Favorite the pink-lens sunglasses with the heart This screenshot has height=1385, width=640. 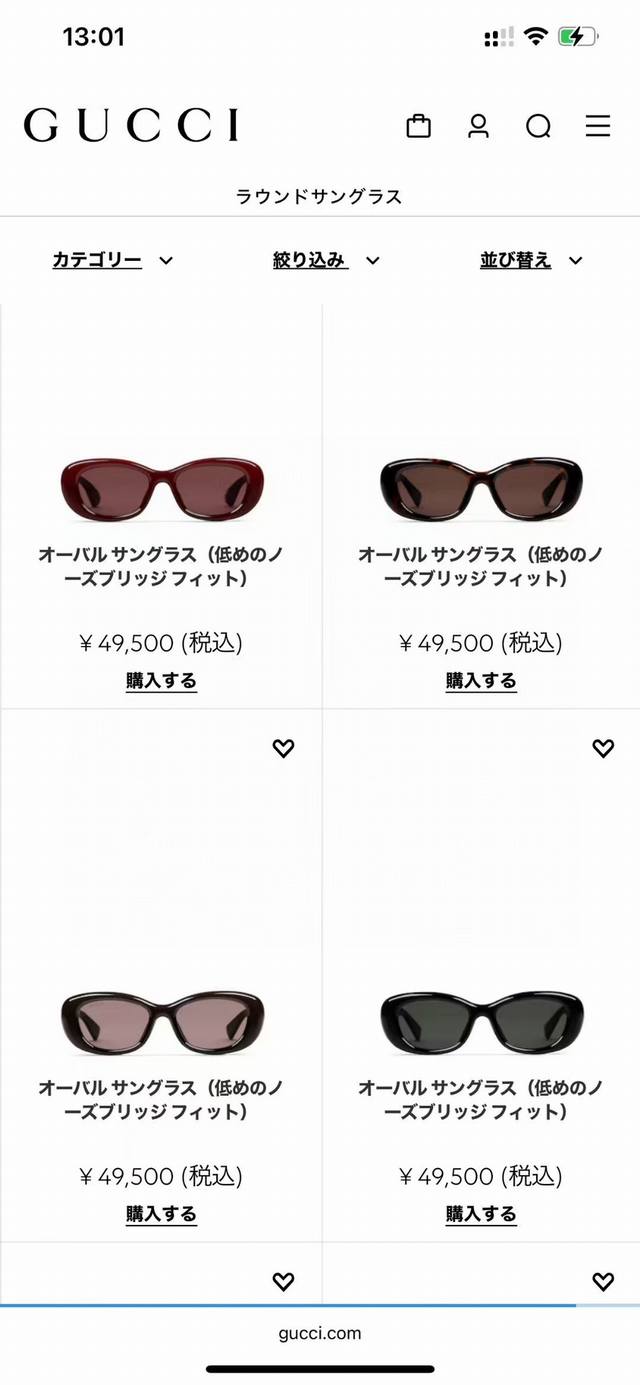(284, 748)
